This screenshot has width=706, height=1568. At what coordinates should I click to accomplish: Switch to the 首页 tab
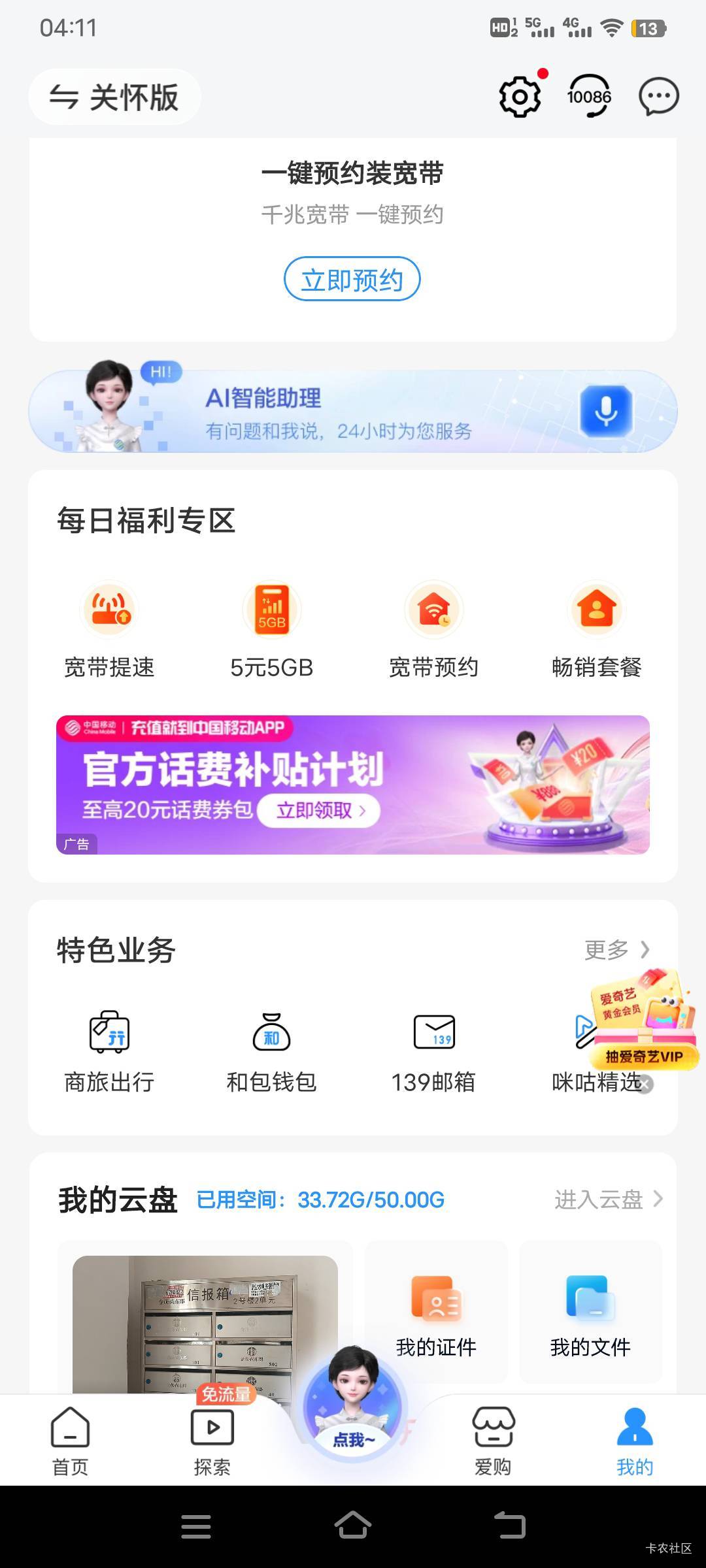point(70,1441)
